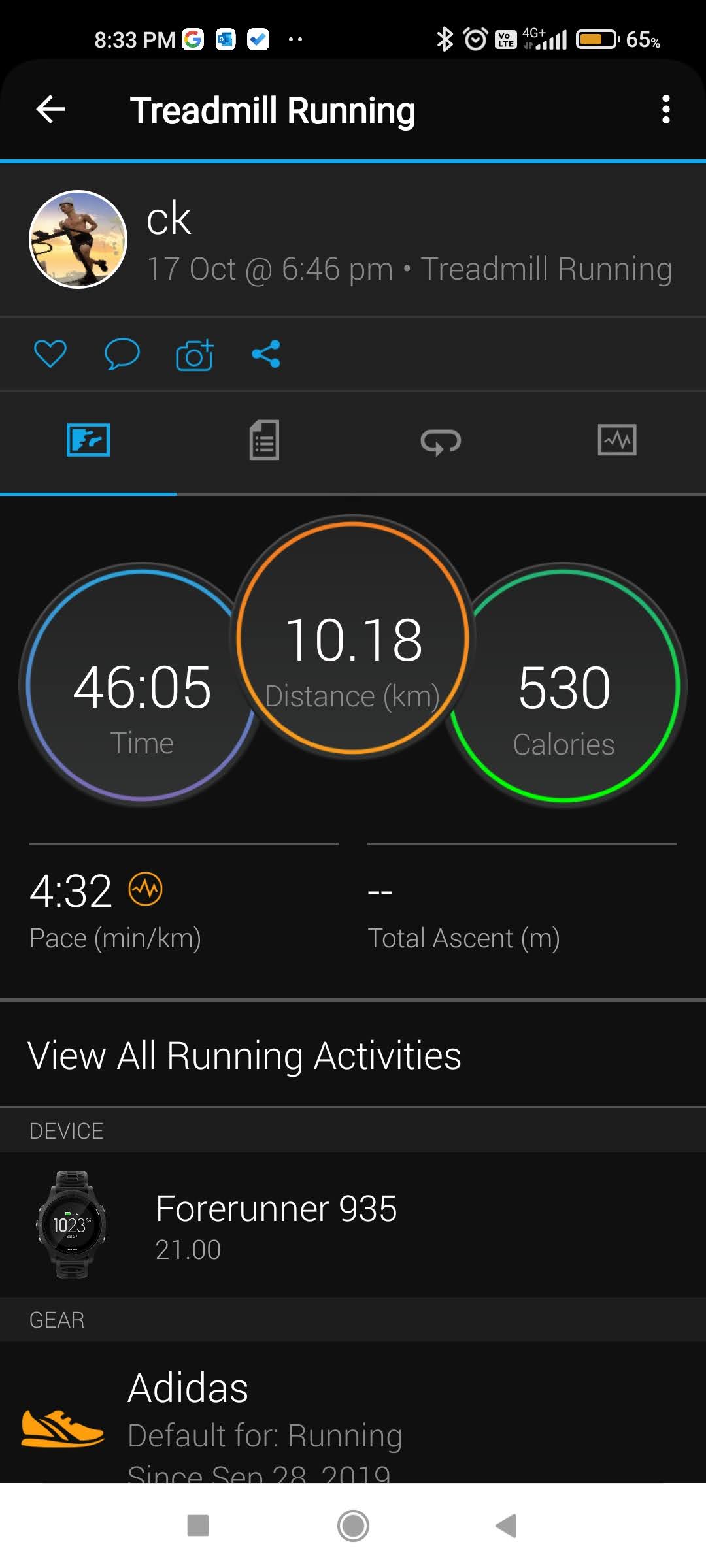Open ck's profile picture

(78, 239)
